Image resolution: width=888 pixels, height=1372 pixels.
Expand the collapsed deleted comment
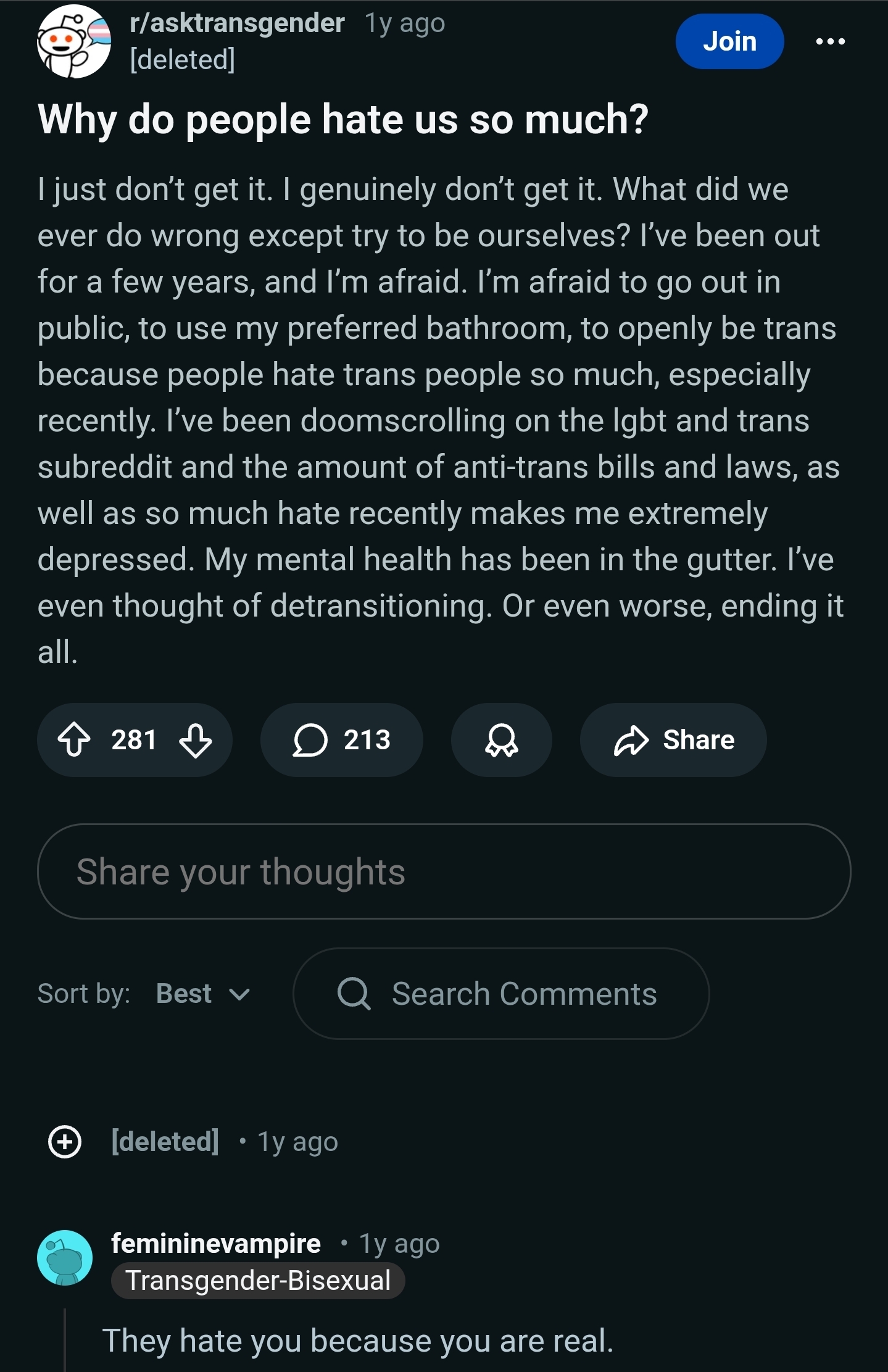click(65, 1142)
